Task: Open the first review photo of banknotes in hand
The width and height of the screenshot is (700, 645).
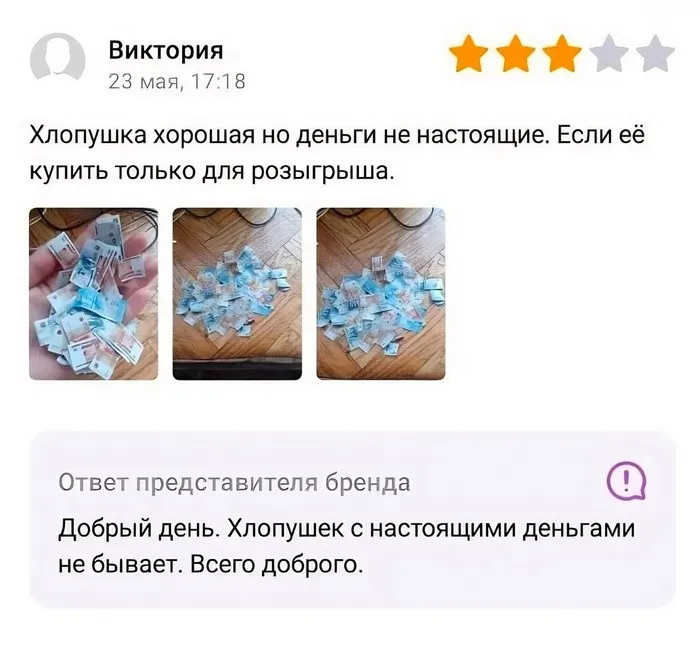Action: pos(94,294)
